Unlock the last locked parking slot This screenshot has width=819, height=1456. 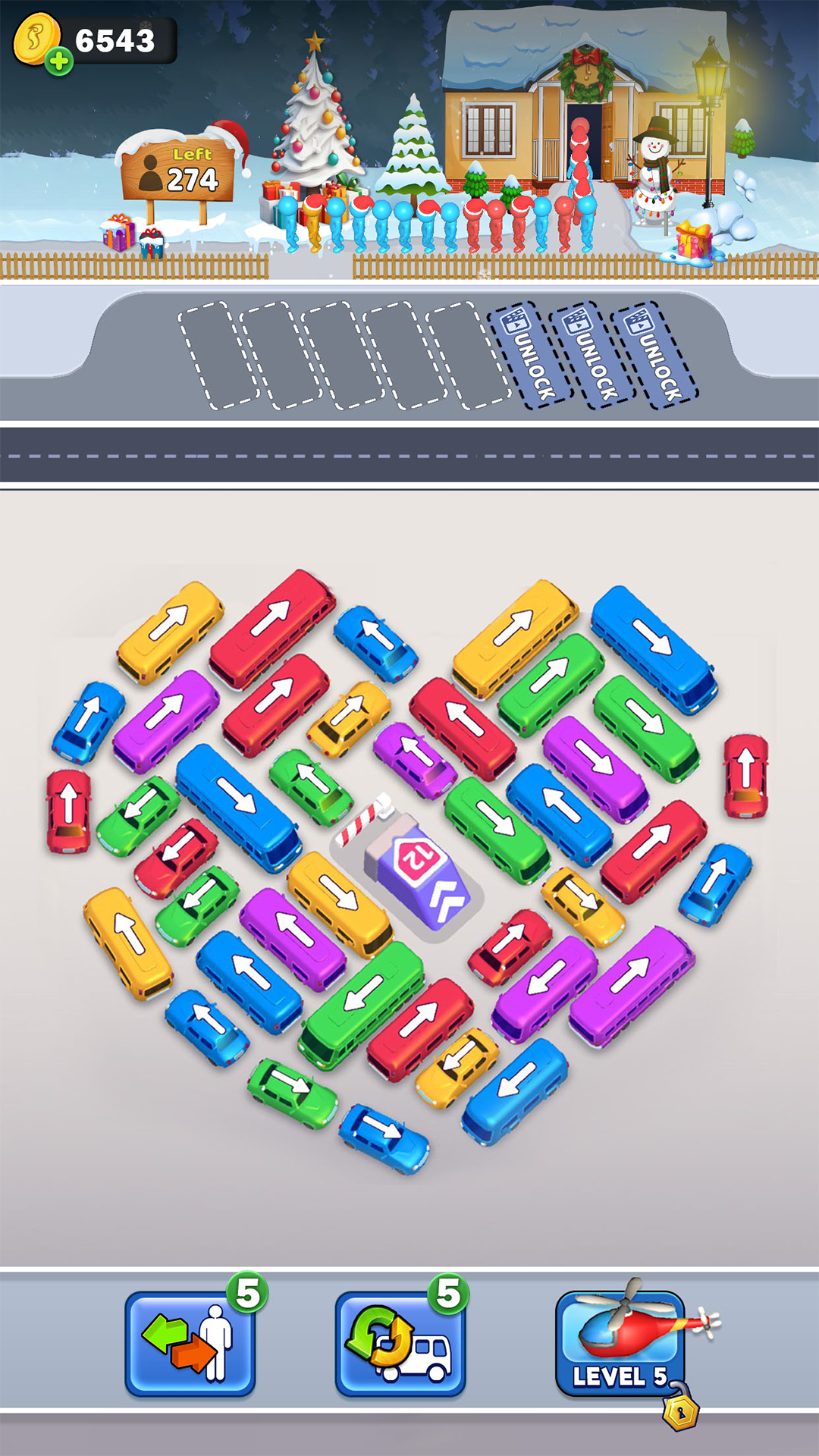coord(654,354)
